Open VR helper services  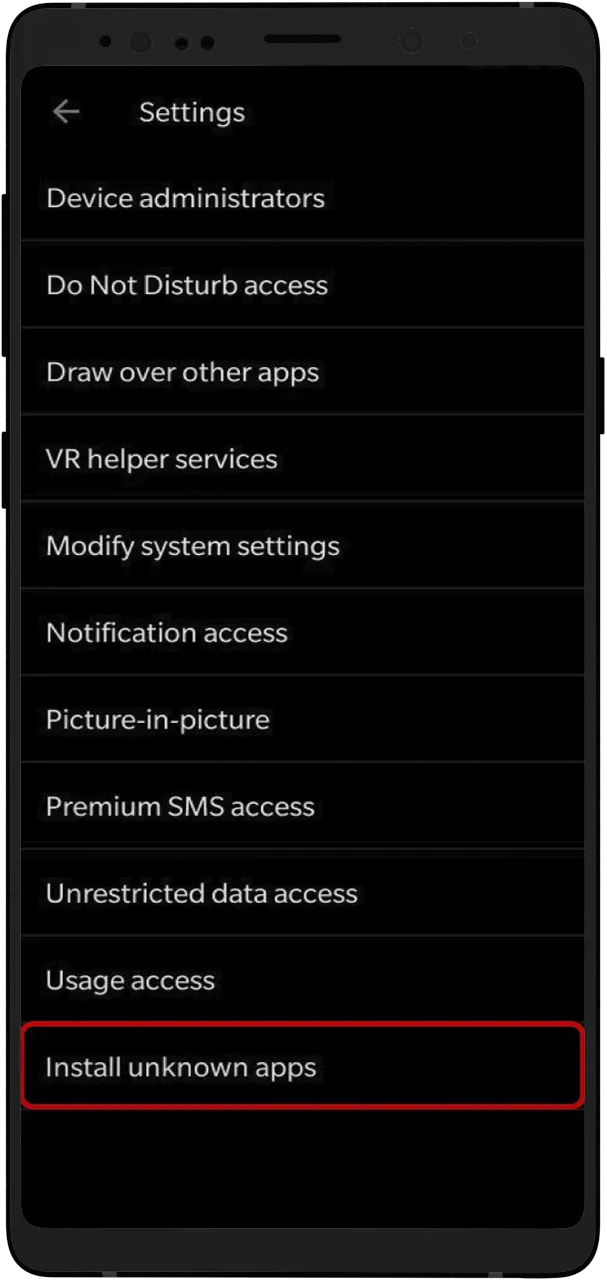pos(162,459)
